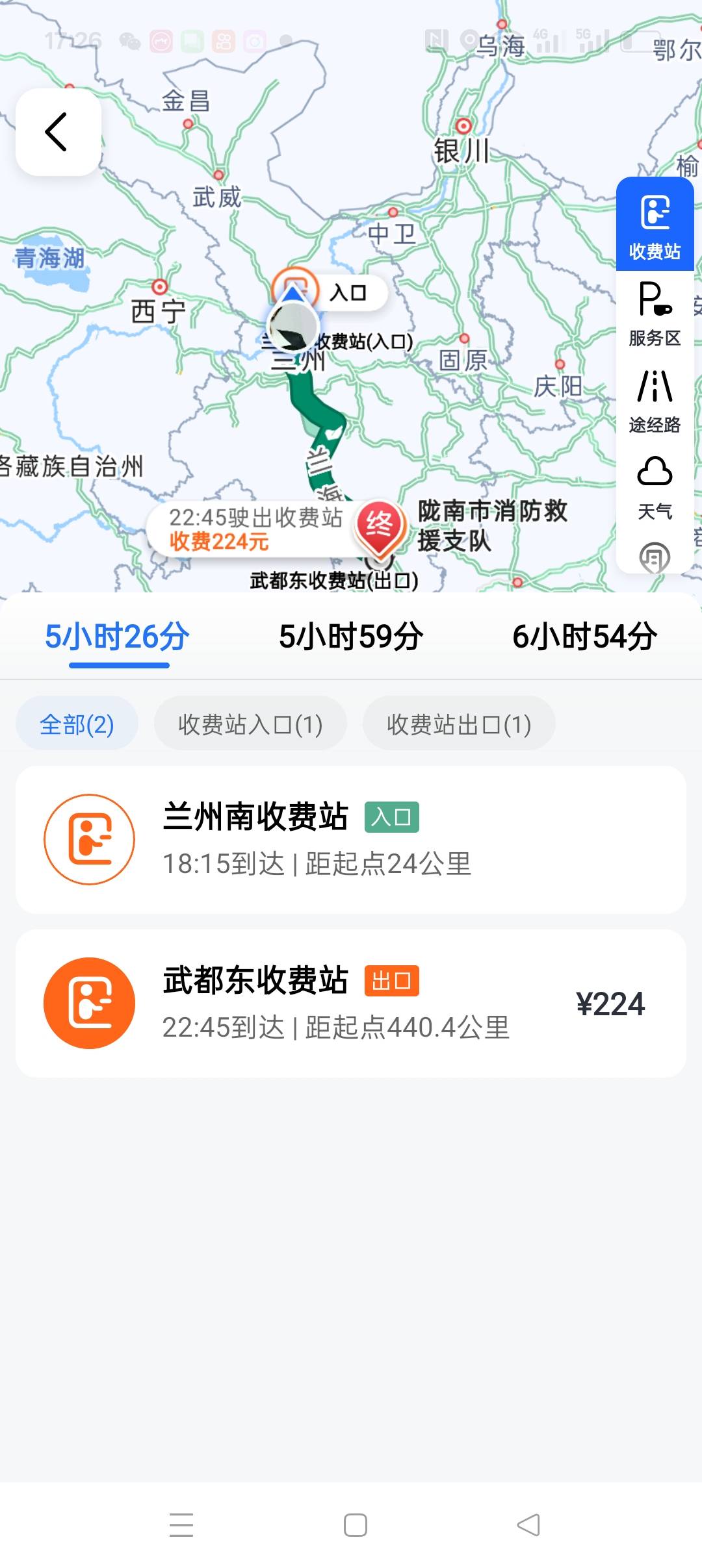Select the 5小时26分 route option
Screen dimensions: 702x1568
[x=118, y=637]
